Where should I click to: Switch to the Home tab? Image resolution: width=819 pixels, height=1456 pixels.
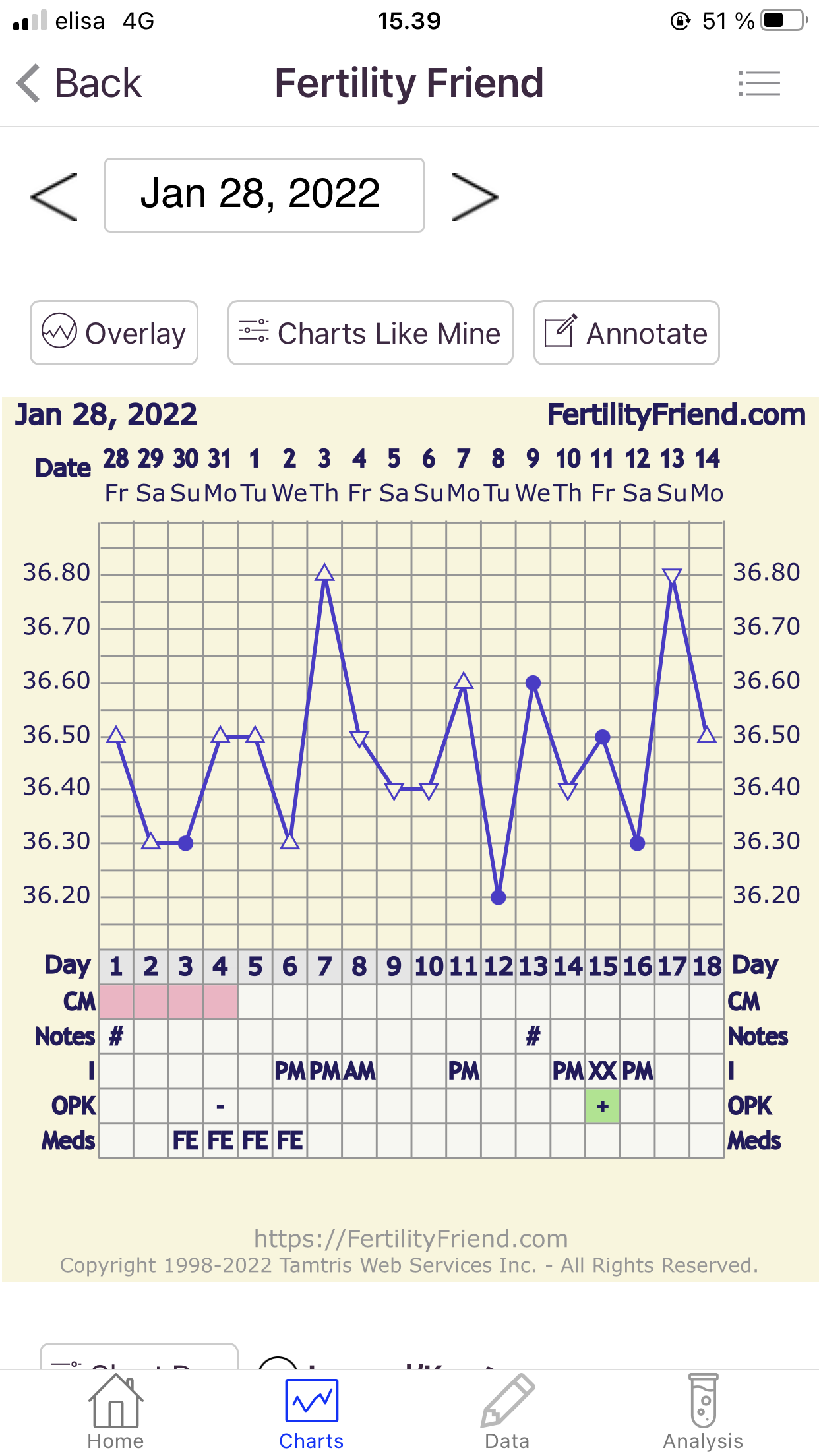[x=115, y=1412]
